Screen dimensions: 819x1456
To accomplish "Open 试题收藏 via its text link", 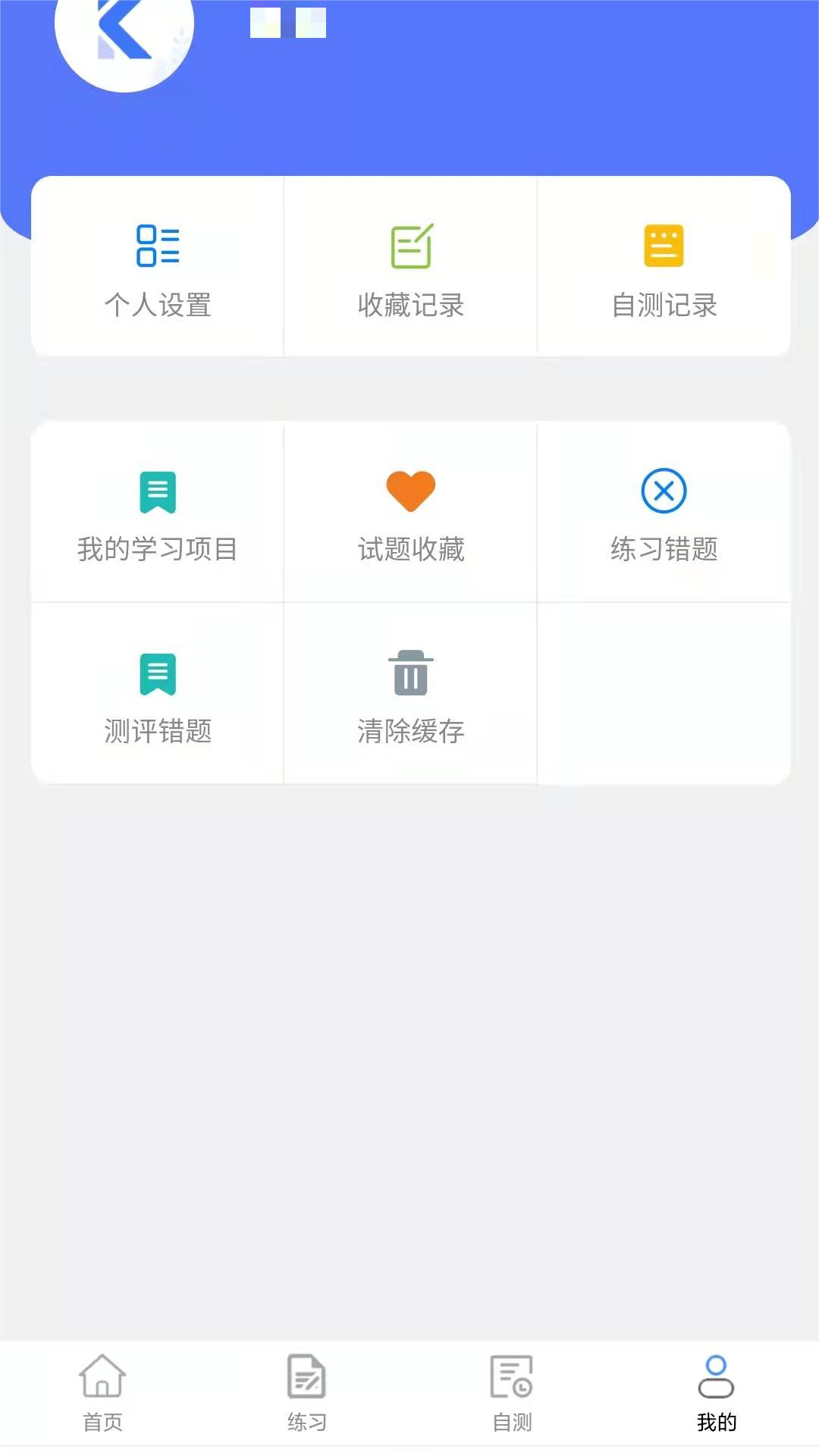I will (410, 551).
